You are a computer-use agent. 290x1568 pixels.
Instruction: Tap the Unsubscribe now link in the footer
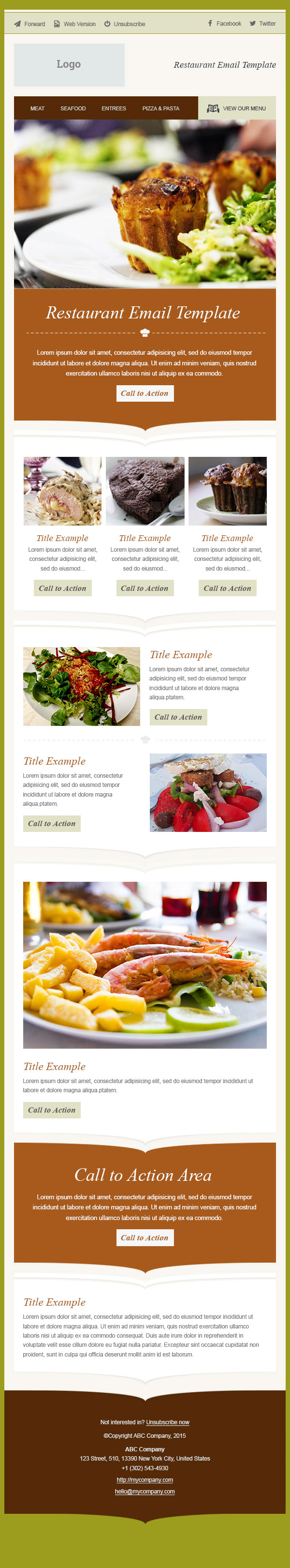[x=168, y=1422]
